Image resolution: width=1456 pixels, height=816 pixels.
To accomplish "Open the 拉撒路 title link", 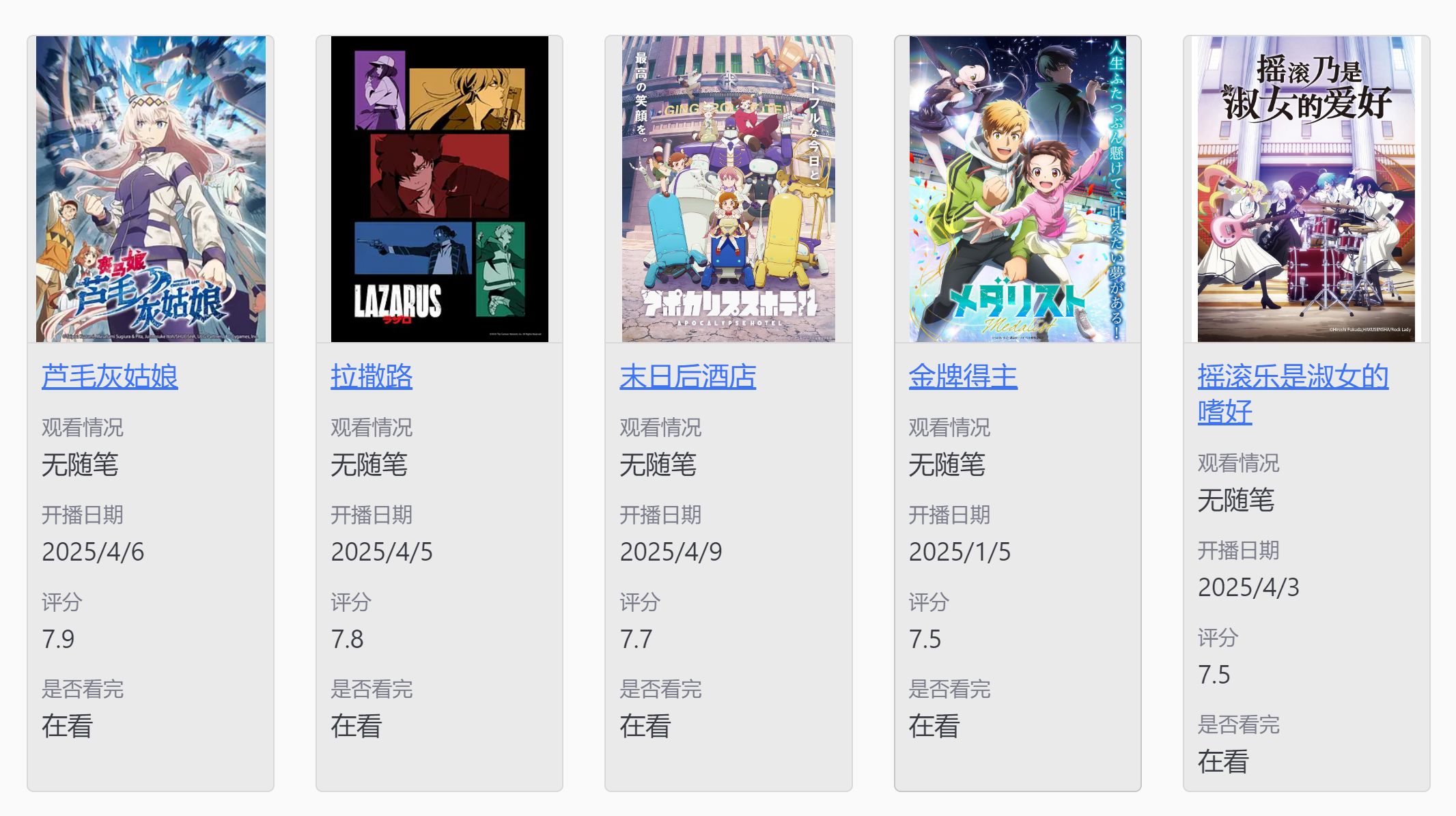I will 371,376.
